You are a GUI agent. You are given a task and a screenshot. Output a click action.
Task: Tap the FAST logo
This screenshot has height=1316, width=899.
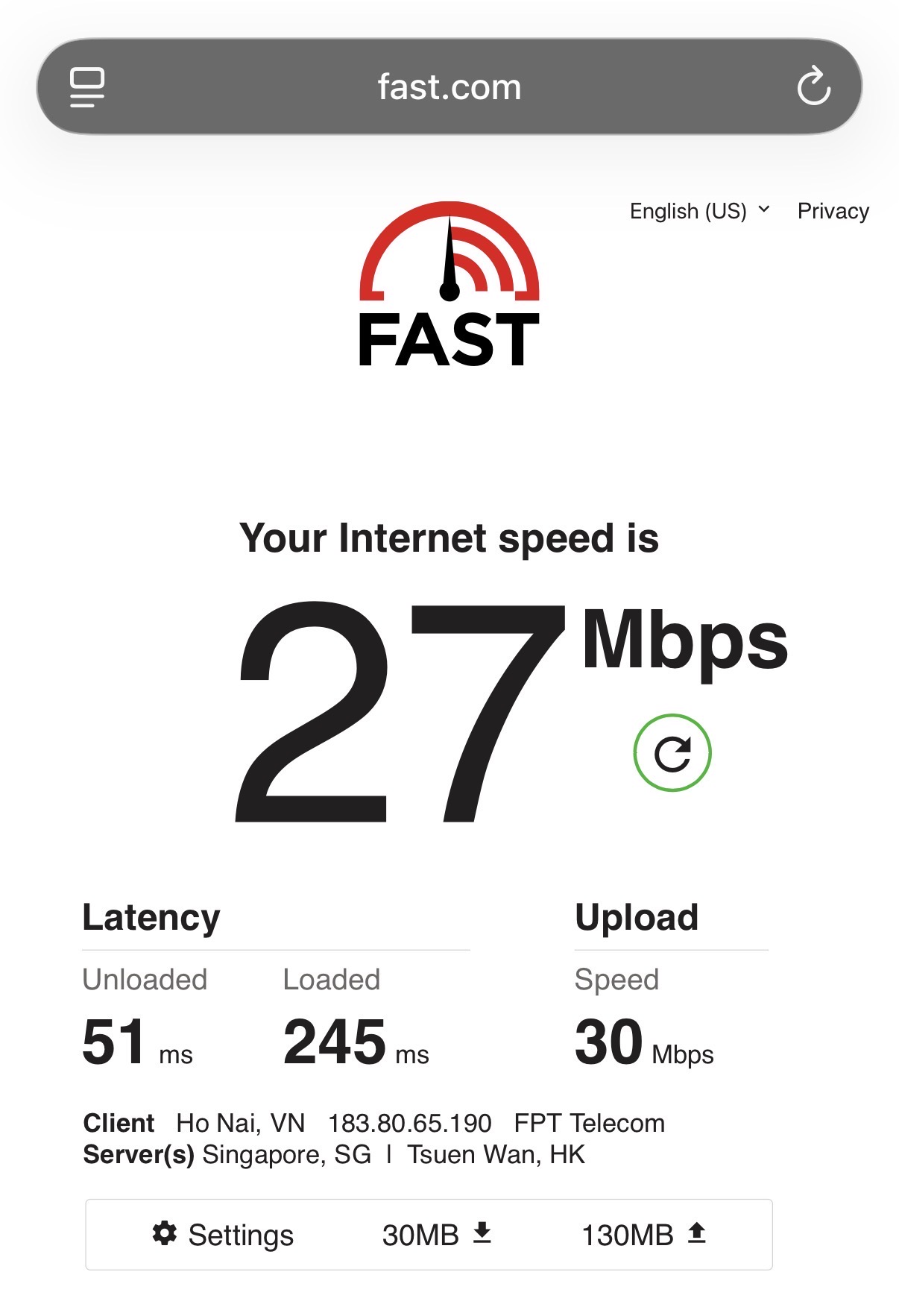click(x=449, y=286)
